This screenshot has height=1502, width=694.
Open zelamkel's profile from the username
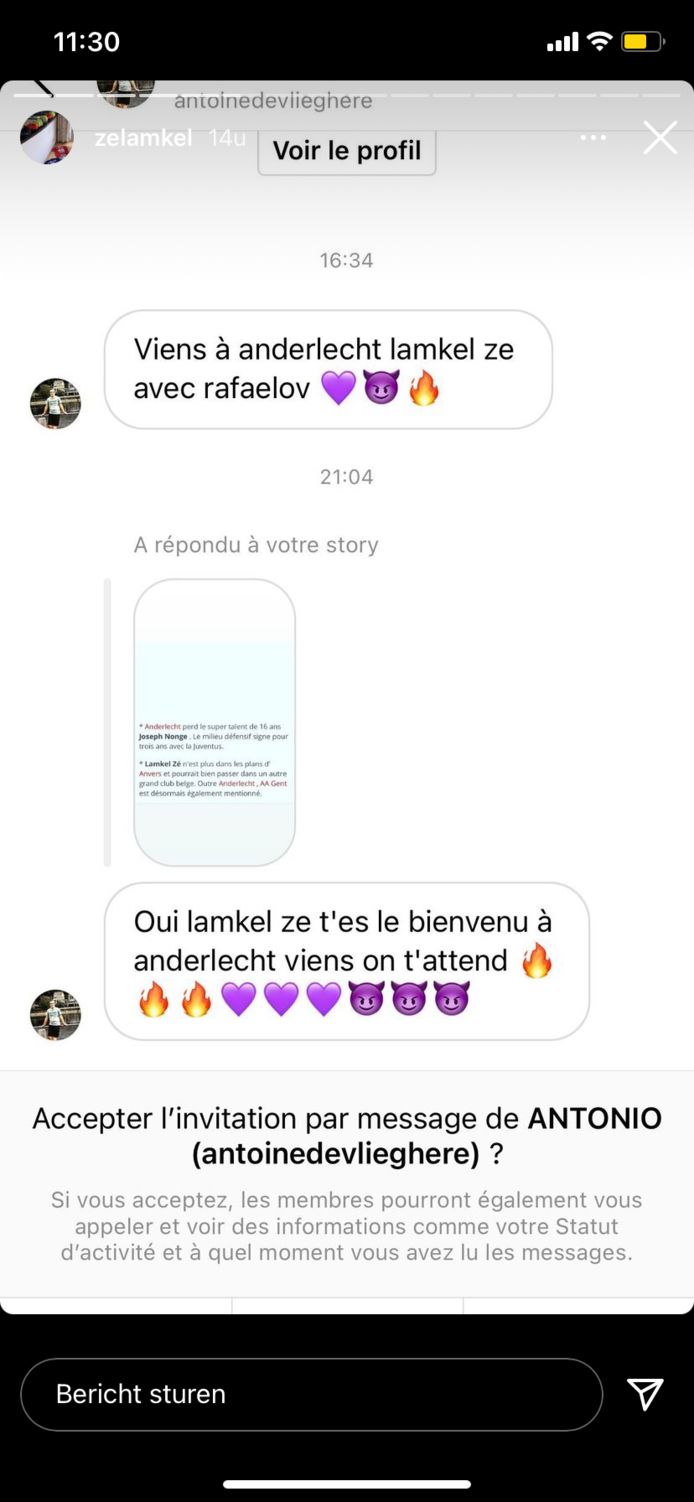point(143,138)
